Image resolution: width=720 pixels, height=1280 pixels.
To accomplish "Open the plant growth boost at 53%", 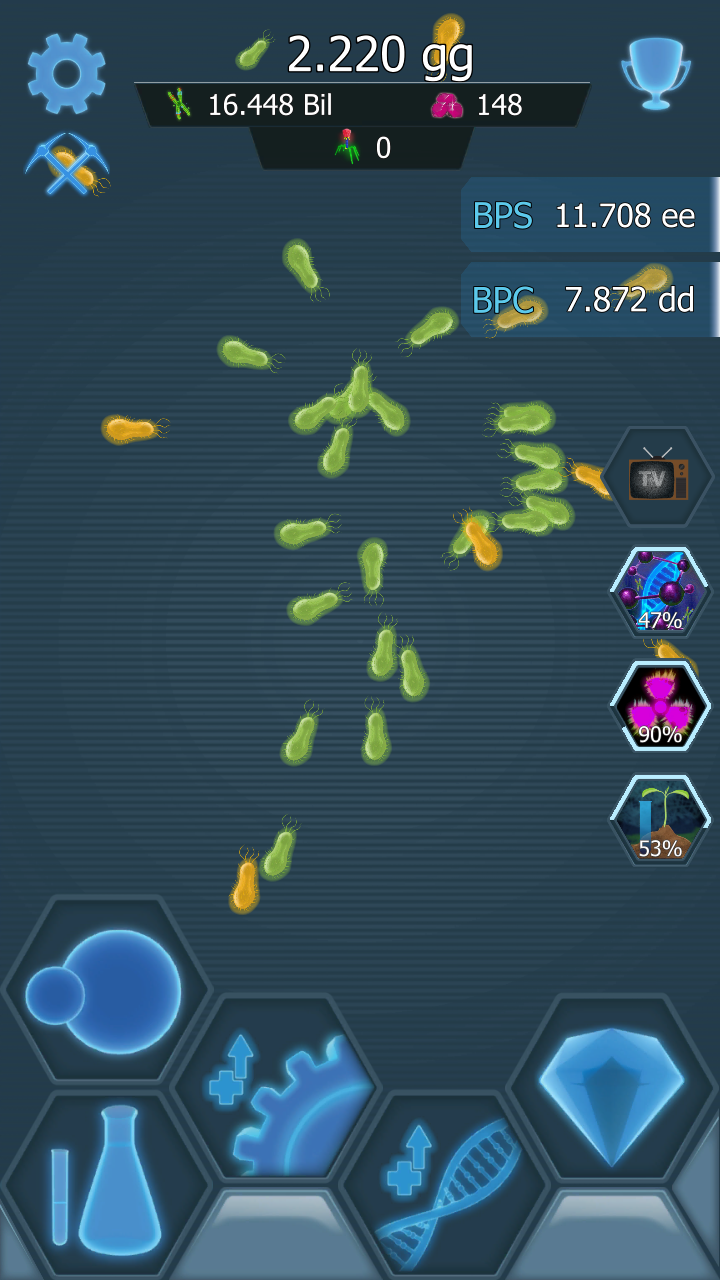I will click(660, 820).
